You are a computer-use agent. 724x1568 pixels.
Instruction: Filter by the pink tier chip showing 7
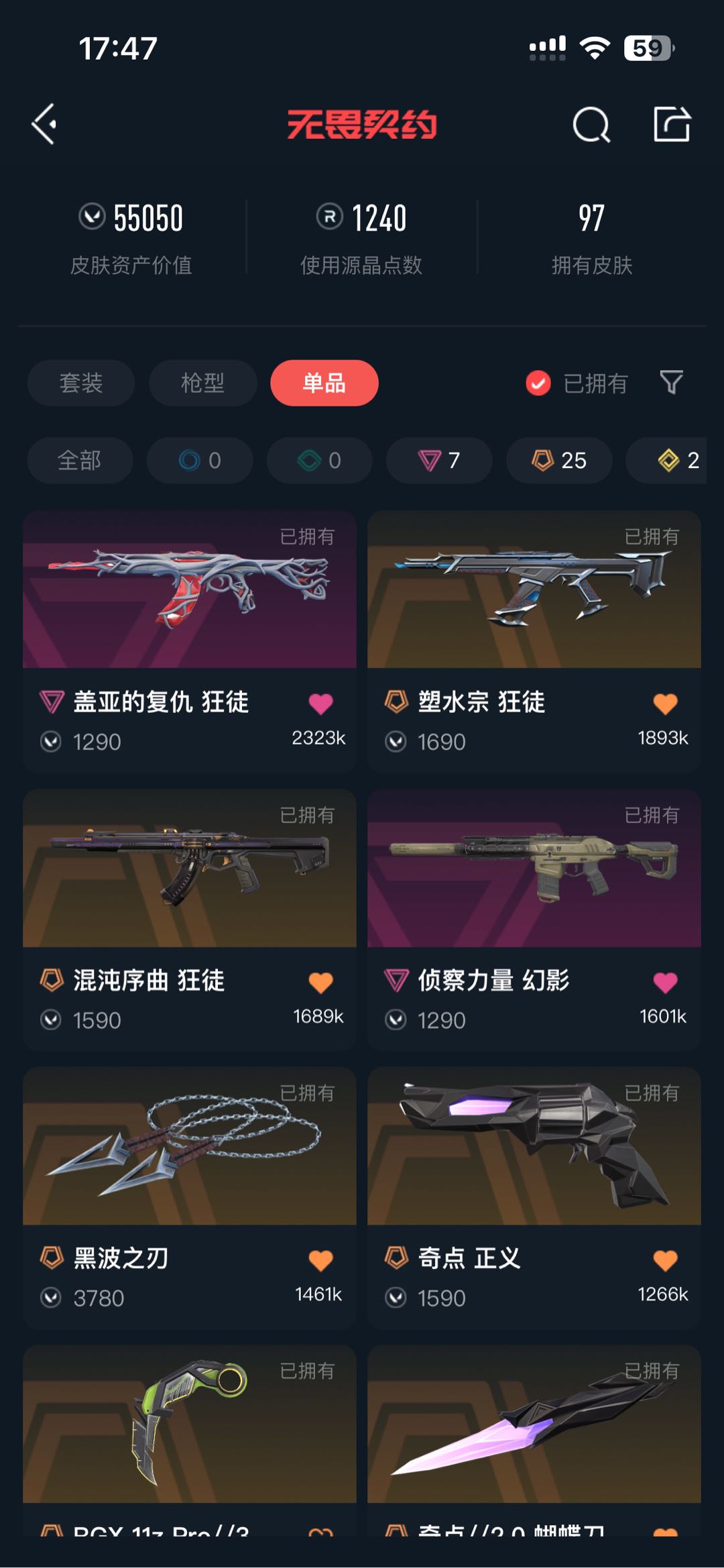tap(439, 461)
